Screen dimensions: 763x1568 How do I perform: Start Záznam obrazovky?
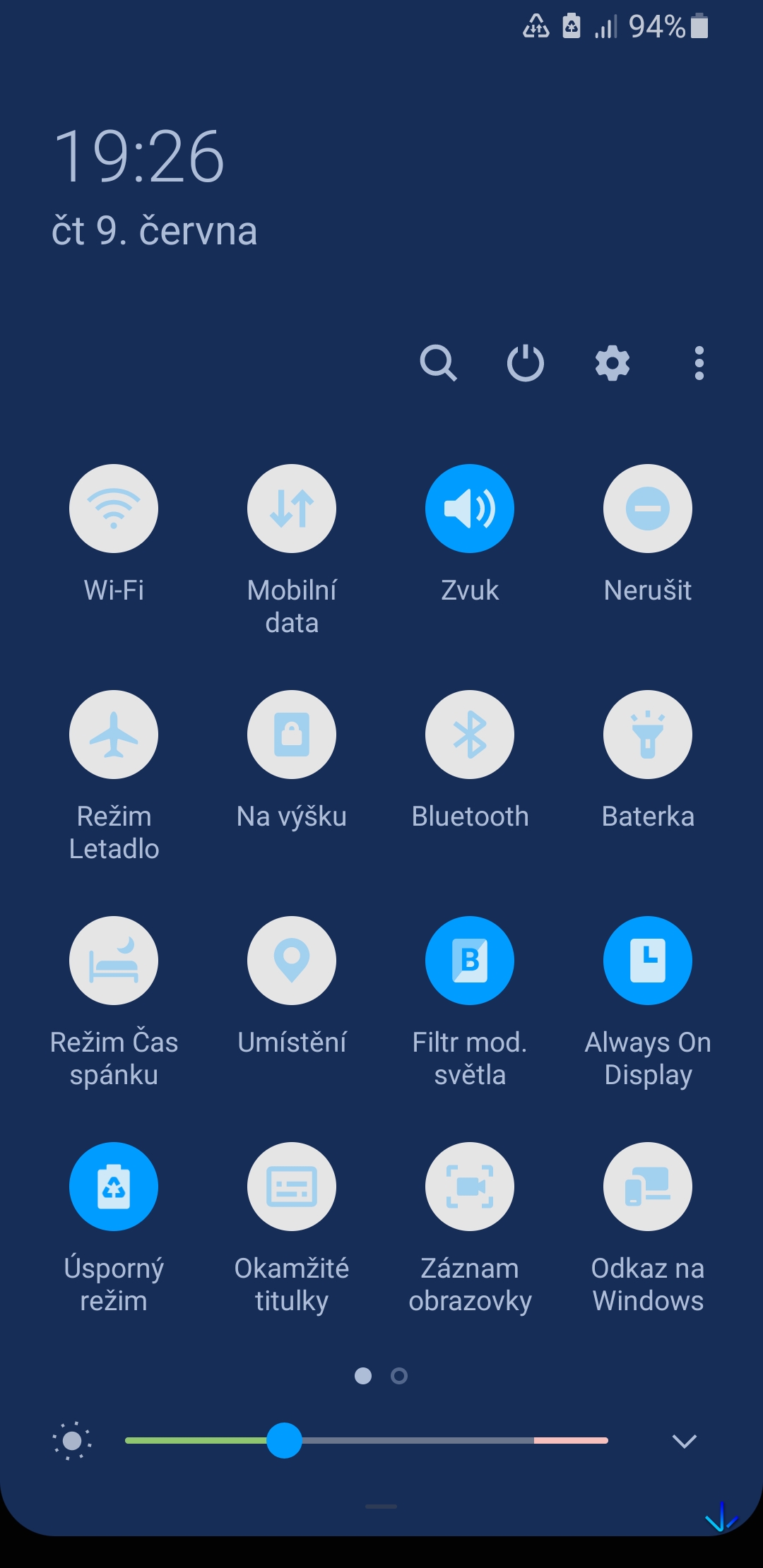[x=470, y=1187]
